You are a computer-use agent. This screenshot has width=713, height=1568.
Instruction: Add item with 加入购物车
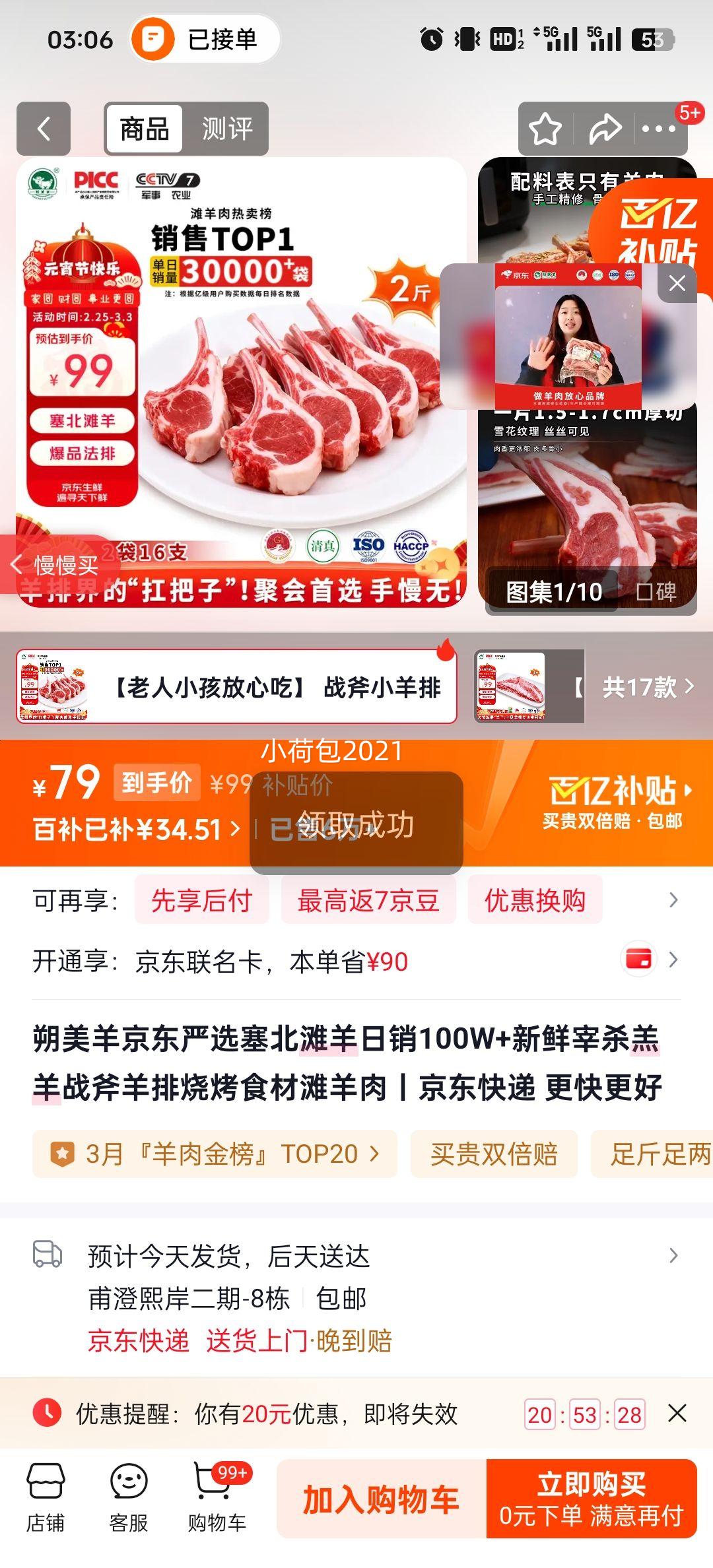381,1499
